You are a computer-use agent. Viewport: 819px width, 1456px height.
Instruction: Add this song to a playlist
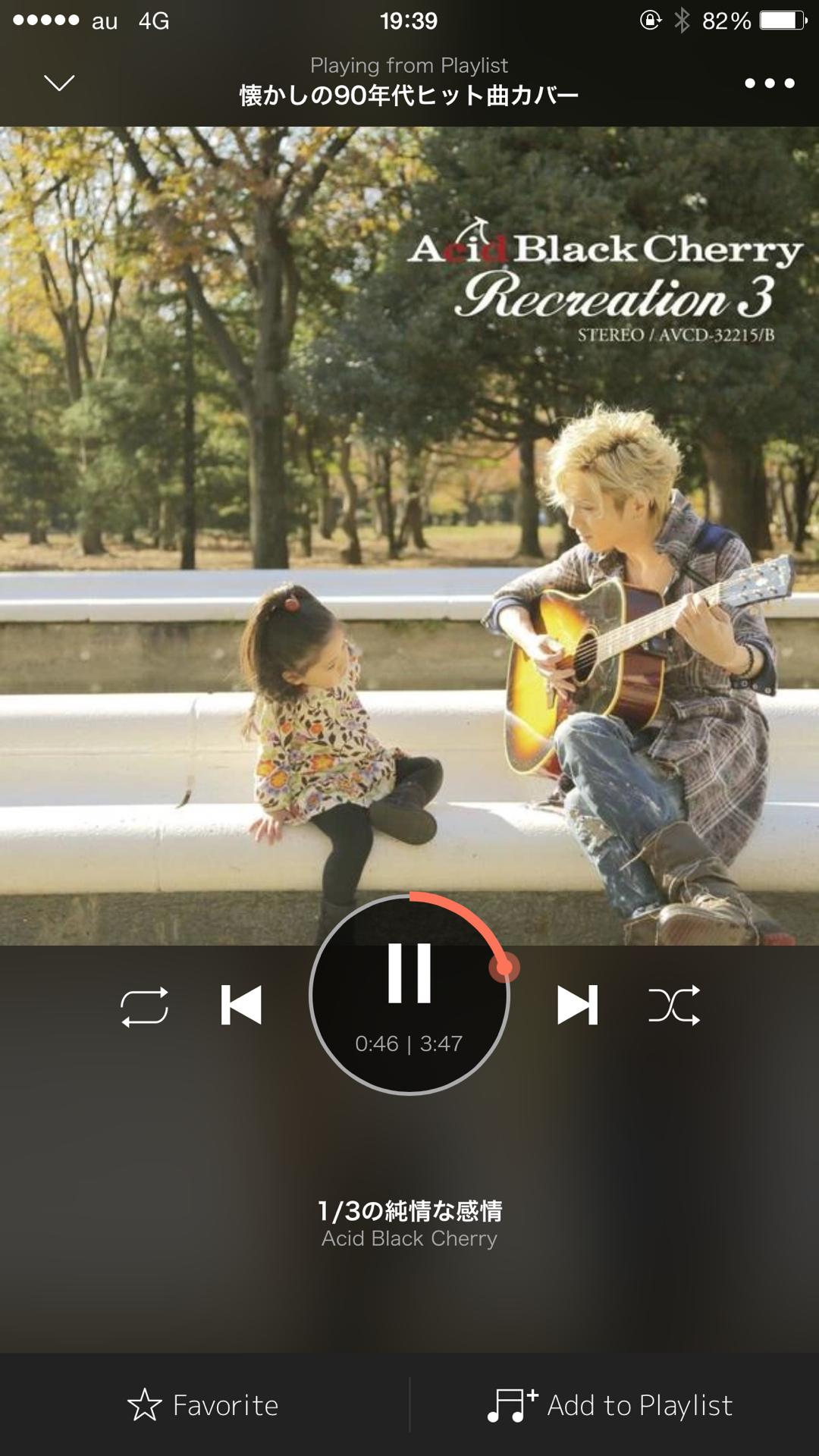coord(611,1405)
